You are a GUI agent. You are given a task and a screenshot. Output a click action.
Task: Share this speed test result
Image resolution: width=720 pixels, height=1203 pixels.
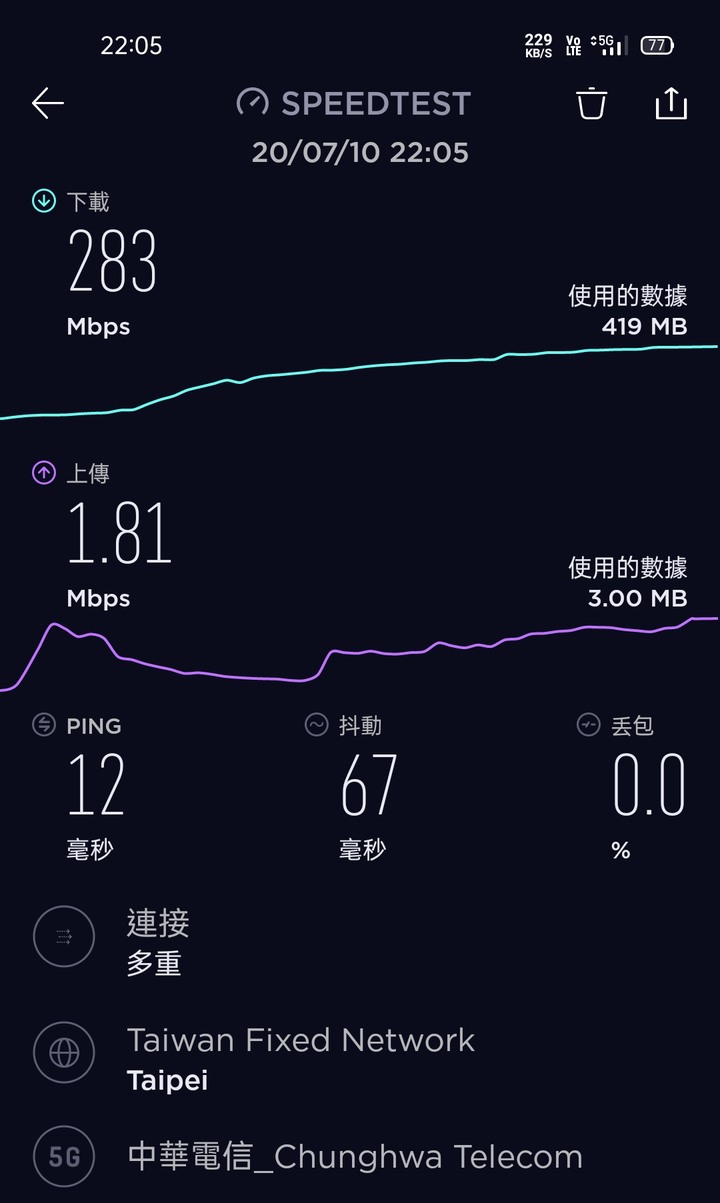(x=671, y=103)
